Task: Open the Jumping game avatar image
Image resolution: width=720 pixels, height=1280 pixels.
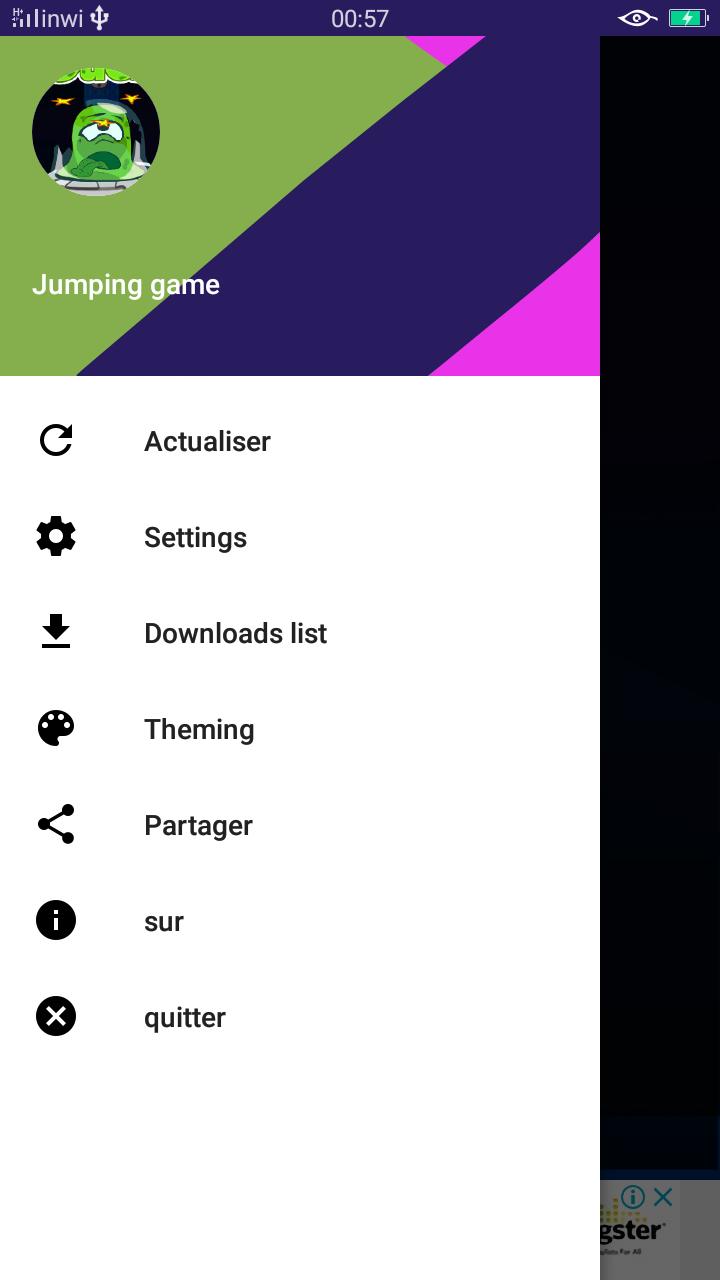Action: [x=96, y=131]
